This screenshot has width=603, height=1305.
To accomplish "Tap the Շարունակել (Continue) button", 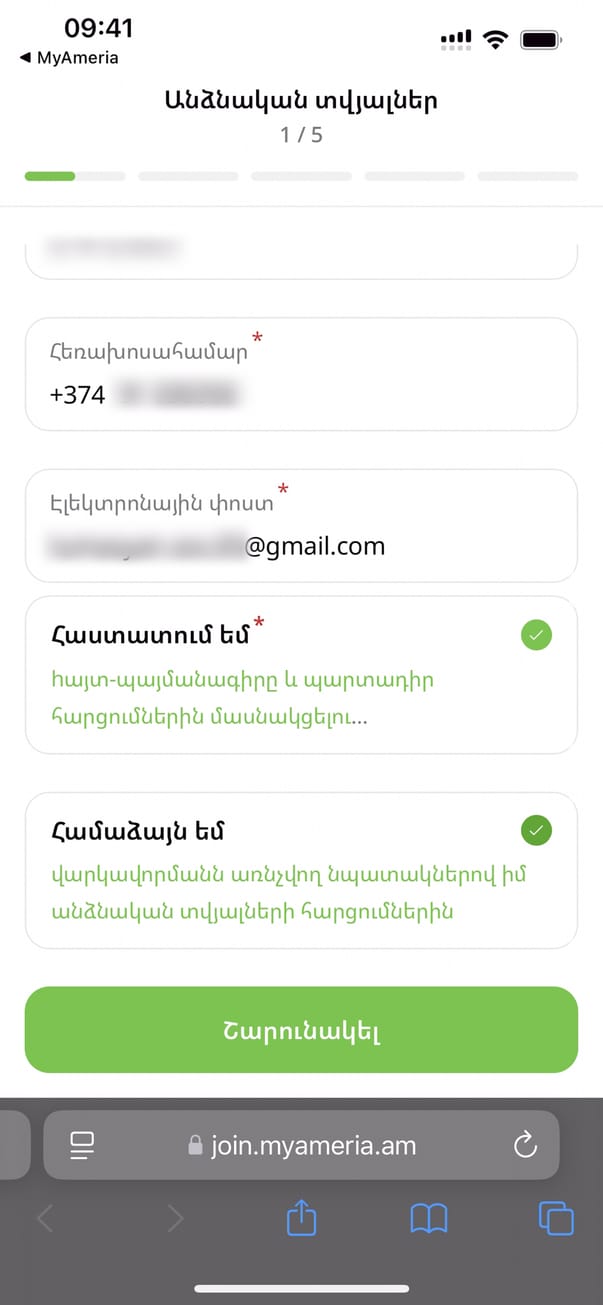I will click(x=301, y=1029).
